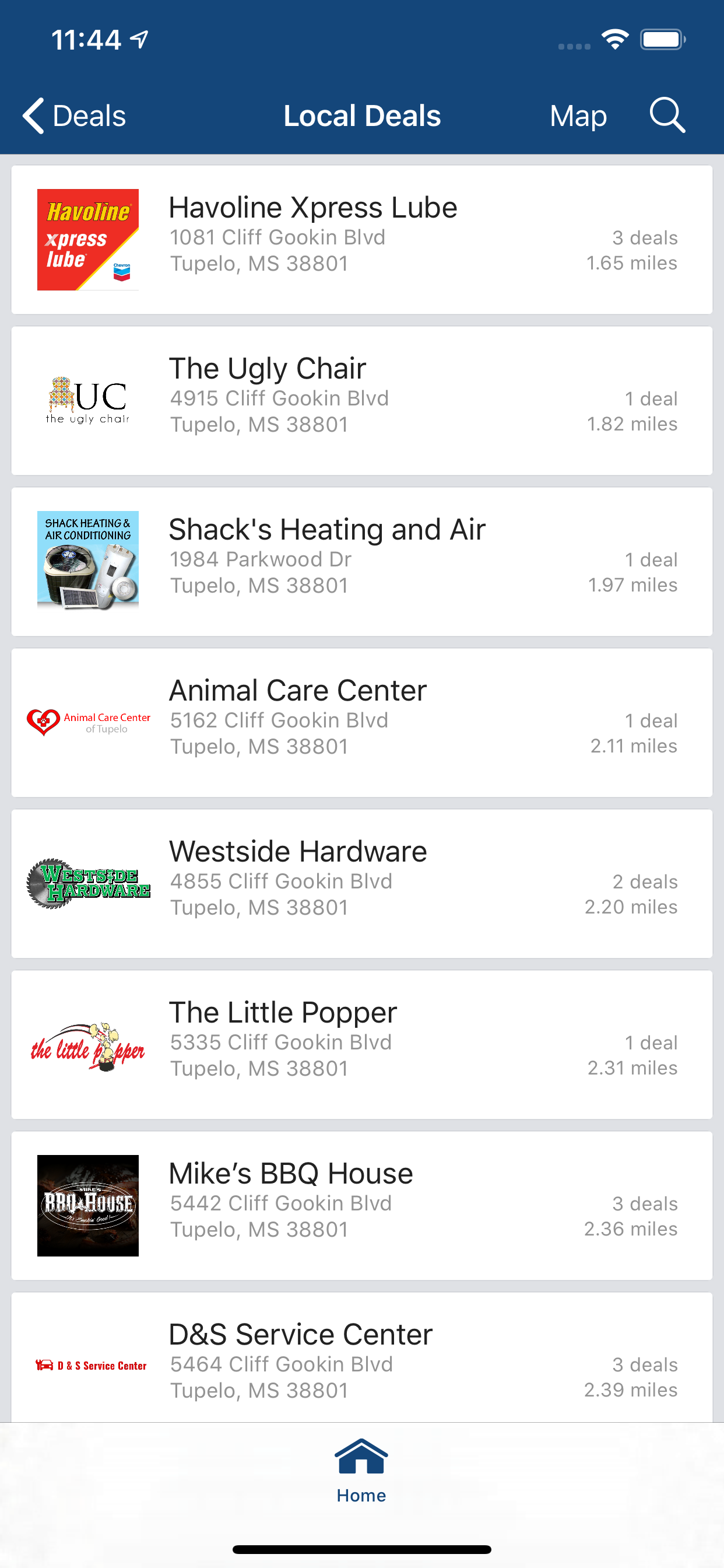Select Shack's Heating and Air
724x1568 pixels.
point(361,561)
